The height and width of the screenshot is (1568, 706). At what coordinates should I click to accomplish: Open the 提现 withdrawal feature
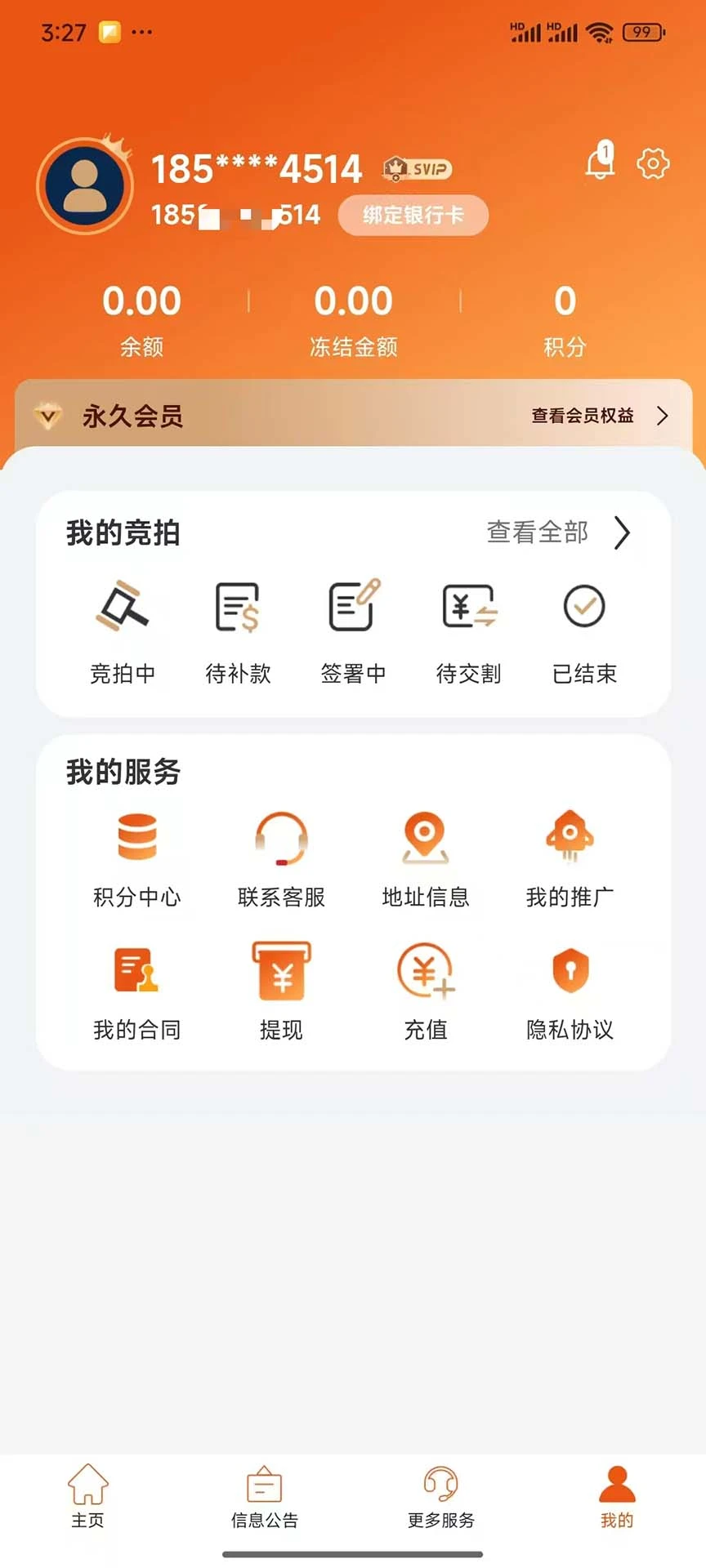pos(281,988)
